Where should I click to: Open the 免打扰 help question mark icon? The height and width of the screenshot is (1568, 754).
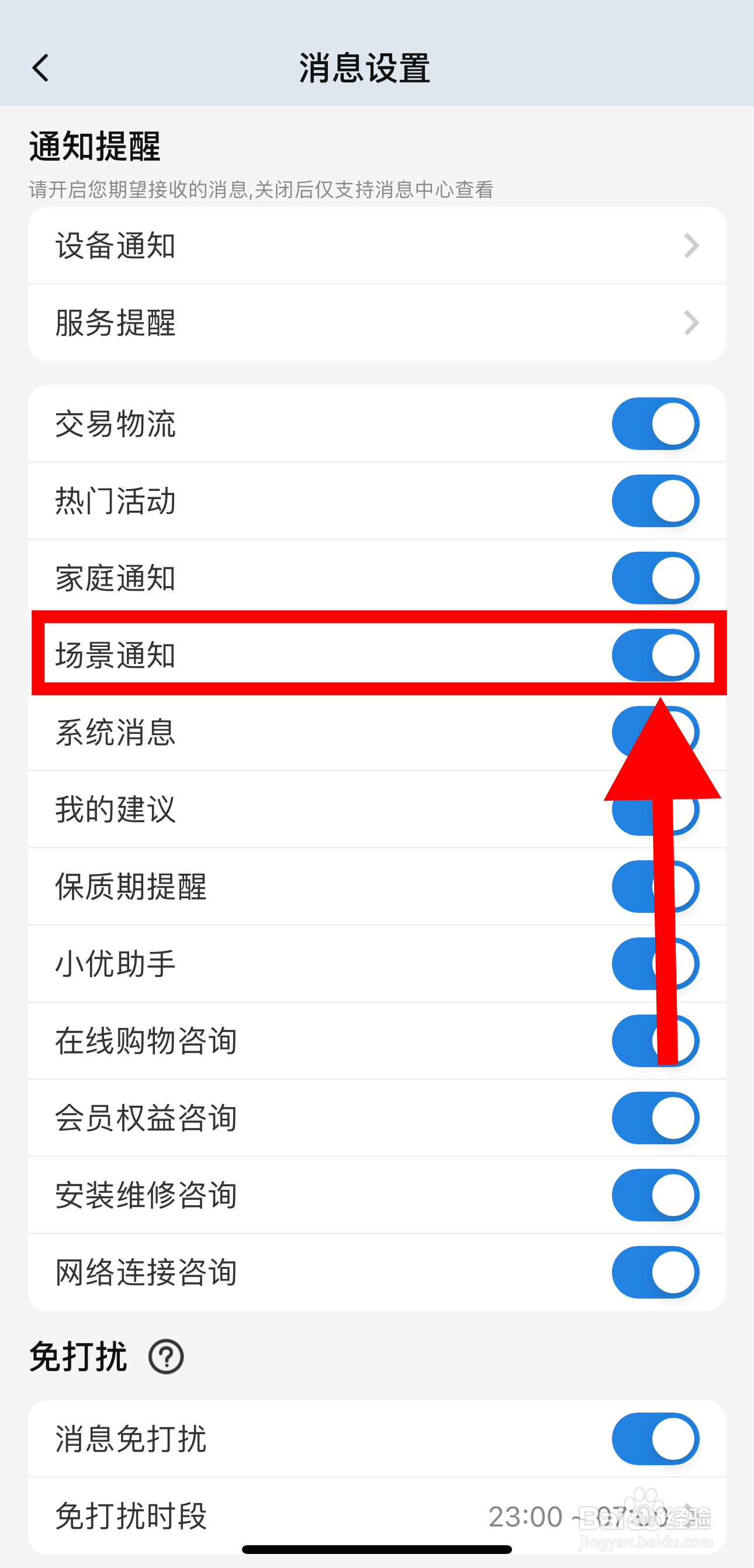point(165,1356)
